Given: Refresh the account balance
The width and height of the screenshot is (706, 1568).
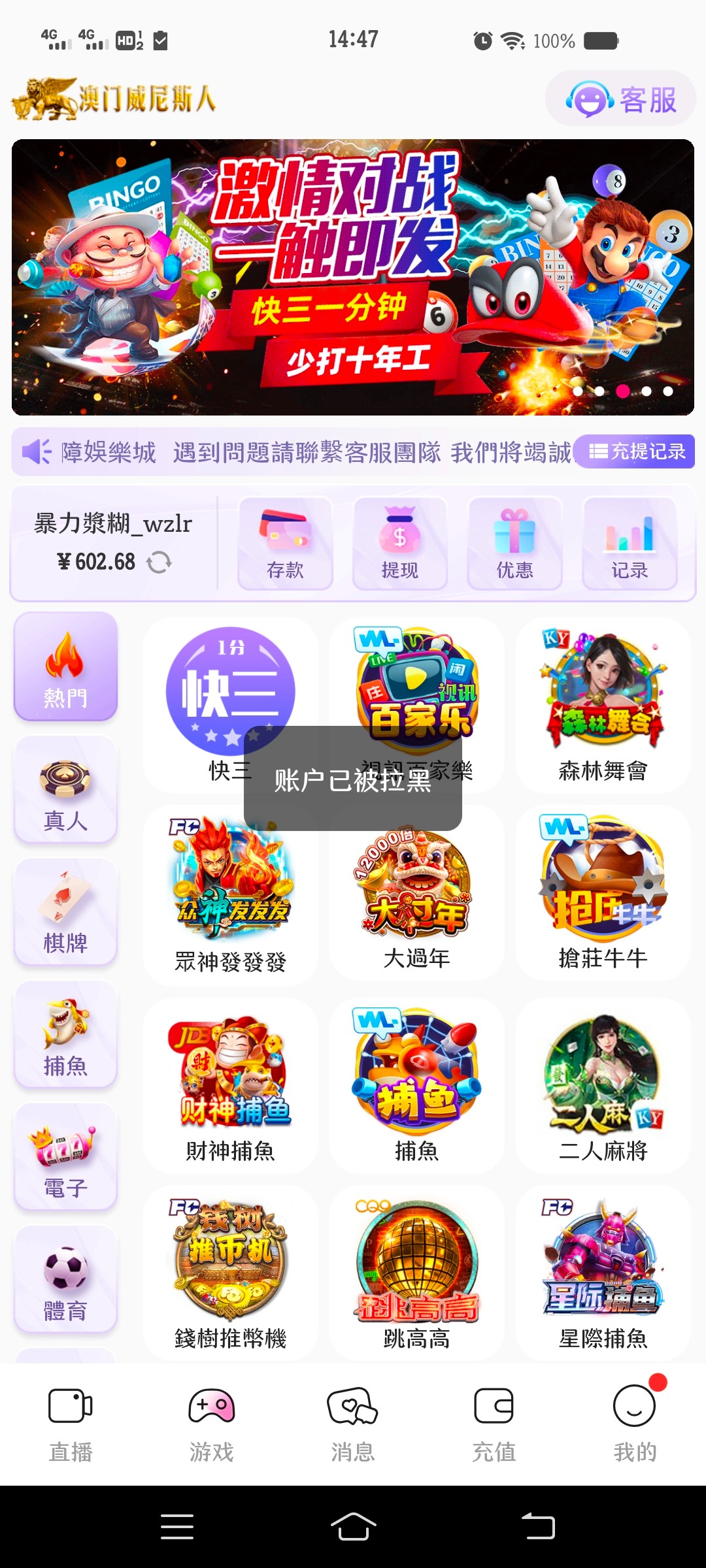Looking at the screenshot, I should (159, 562).
